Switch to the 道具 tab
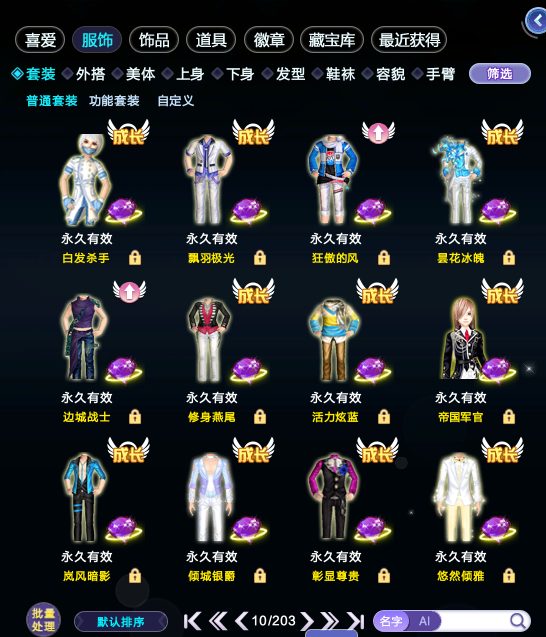Image resolution: width=546 pixels, height=637 pixels. point(211,40)
